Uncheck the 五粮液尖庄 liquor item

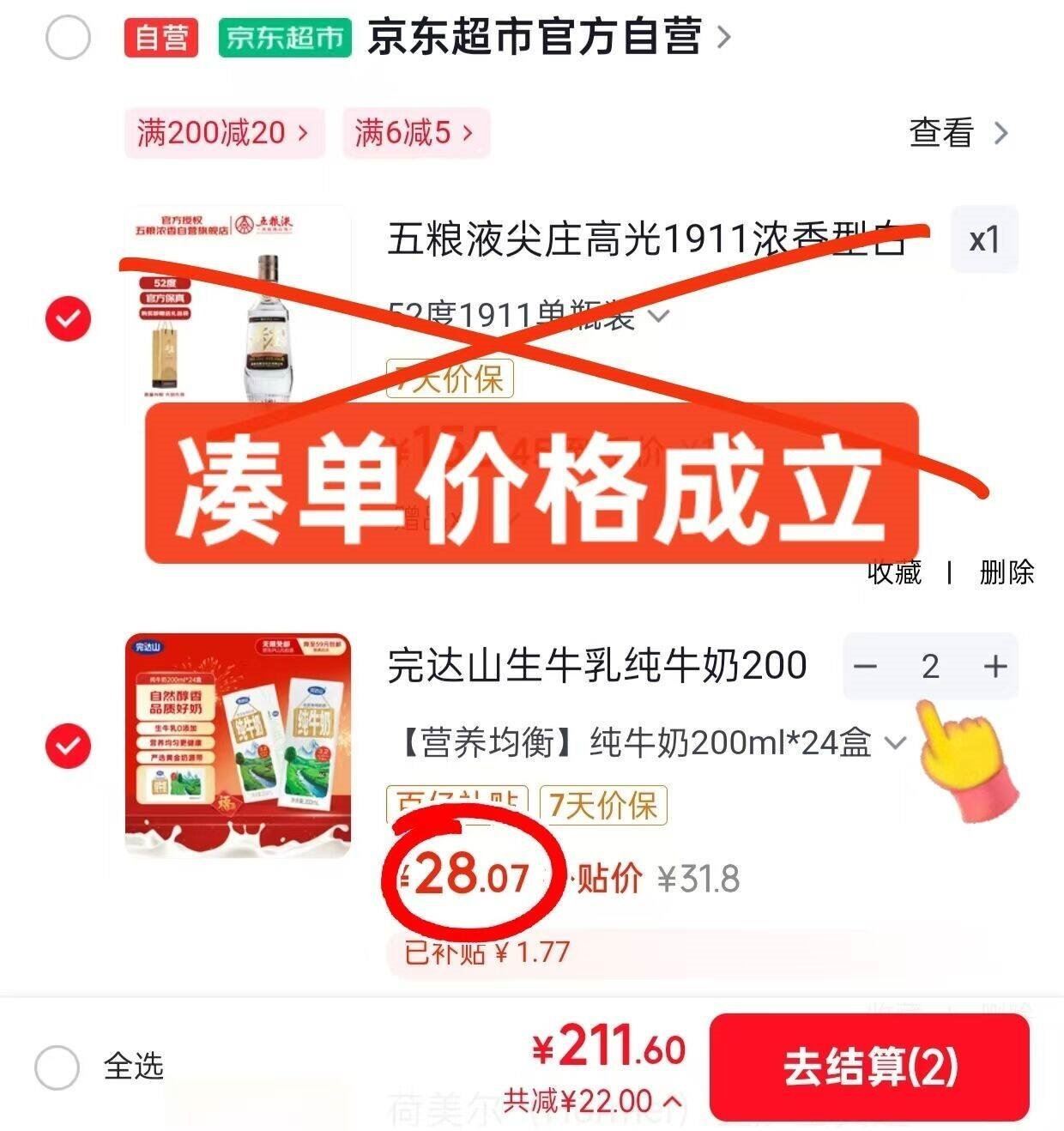coord(68,318)
